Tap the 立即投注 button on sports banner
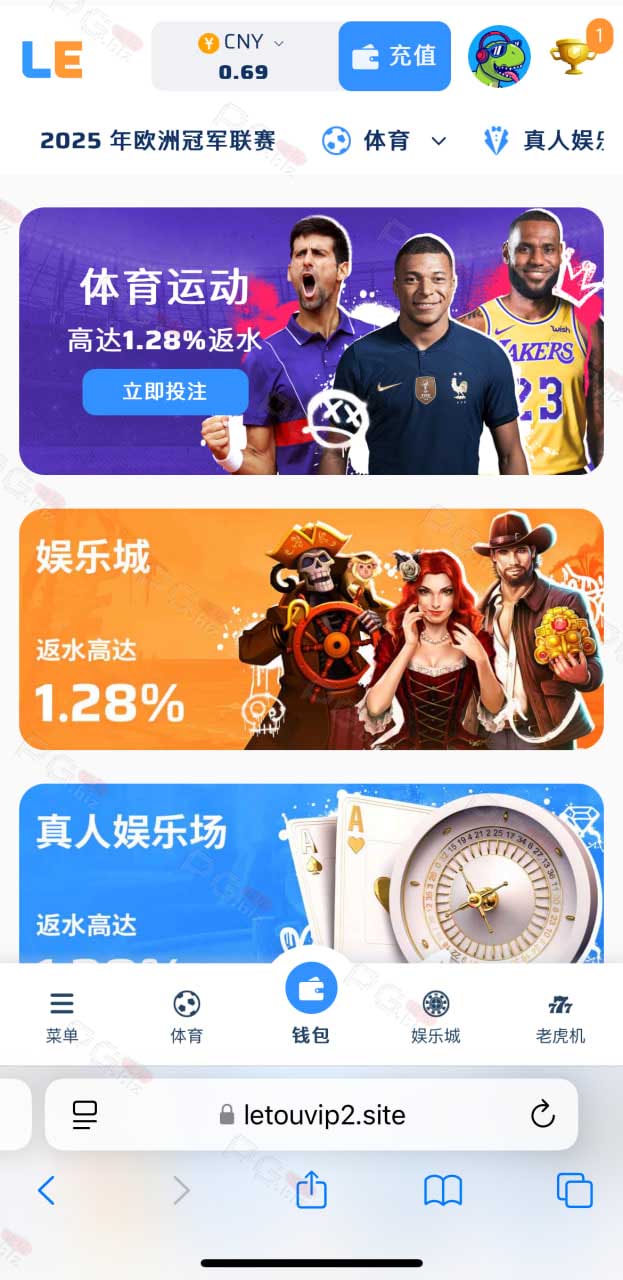623x1280 pixels. pyautogui.click(x=165, y=391)
